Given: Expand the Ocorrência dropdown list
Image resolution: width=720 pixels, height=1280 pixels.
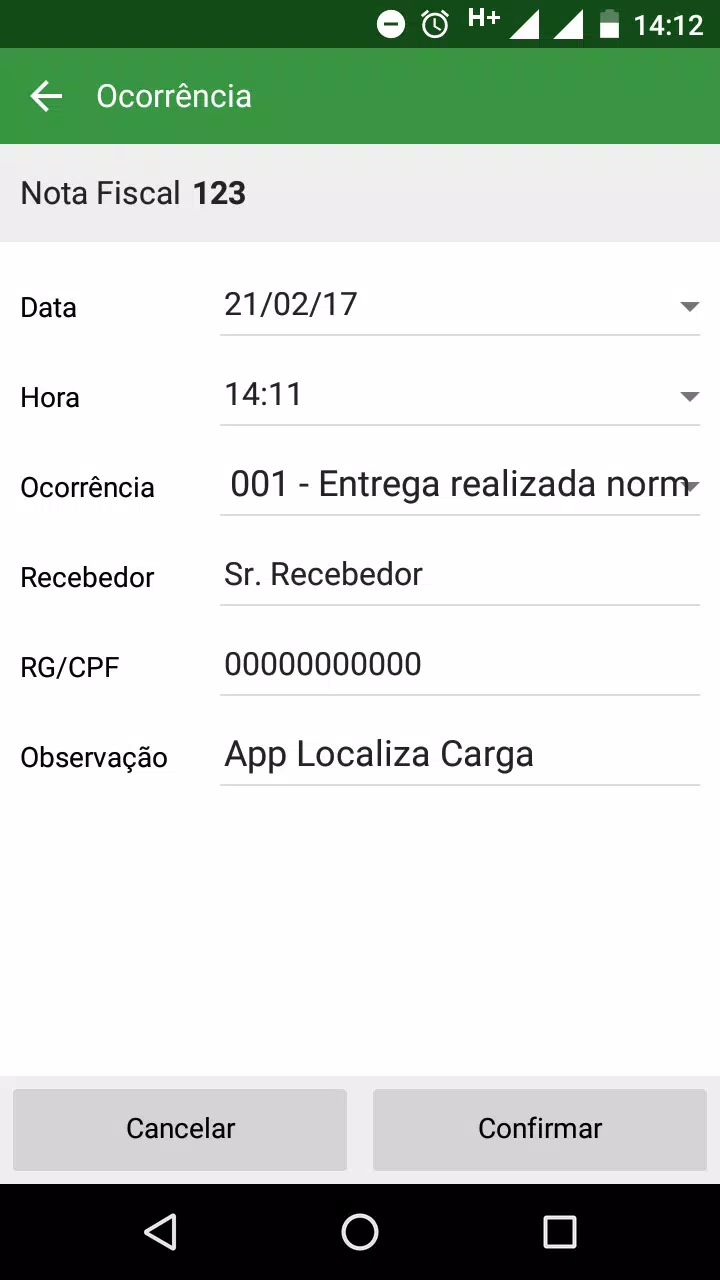Looking at the screenshot, I should [460, 485].
